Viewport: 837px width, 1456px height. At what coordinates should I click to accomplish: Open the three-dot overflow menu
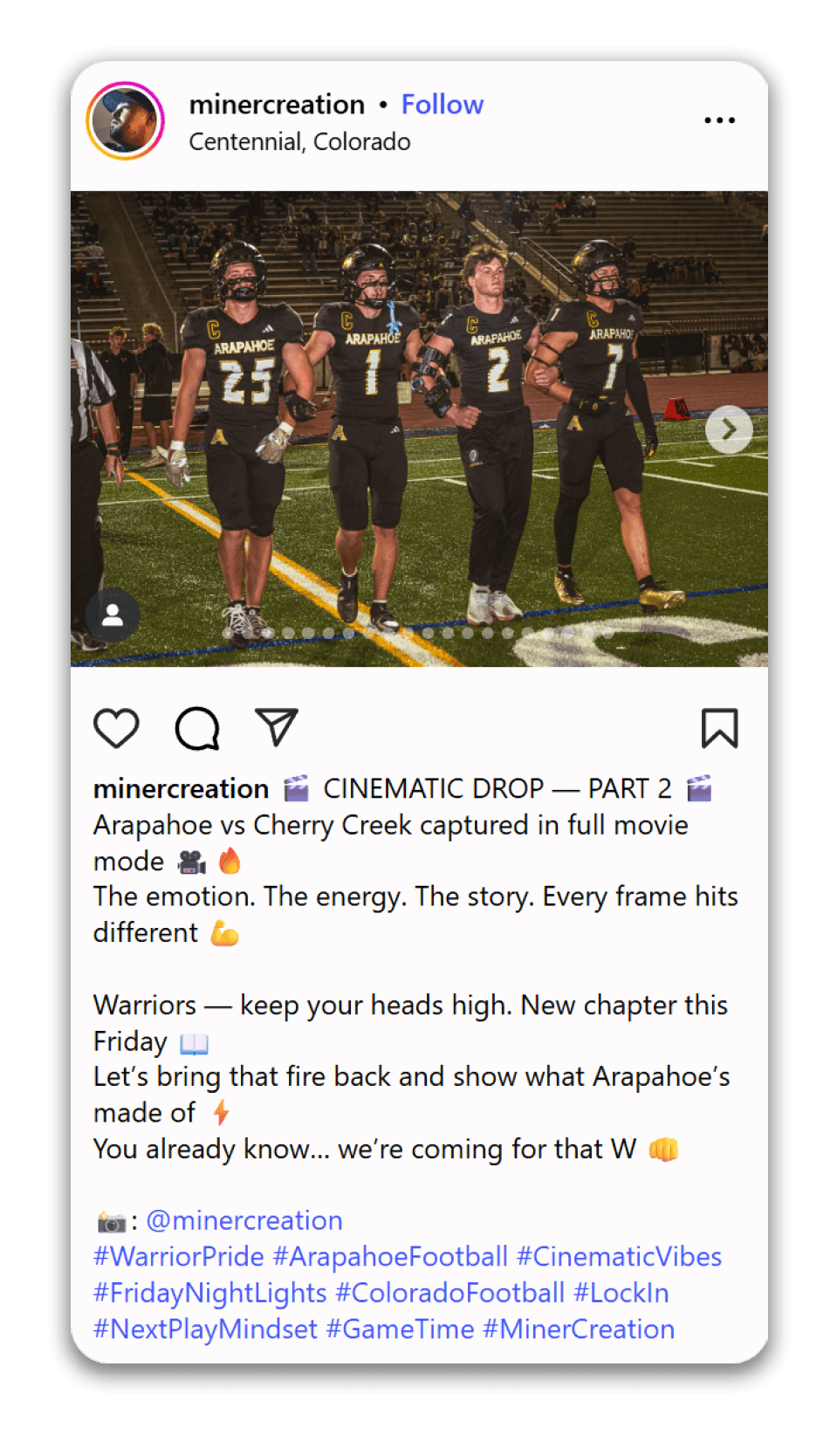(x=719, y=120)
